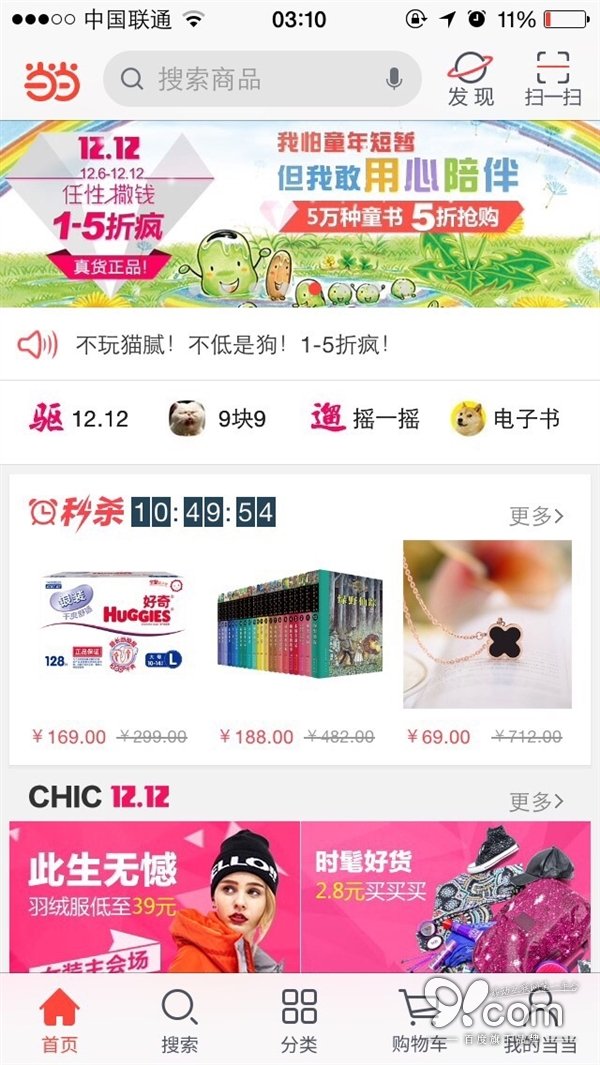Open the 此生无憾 down jacket promotion
600x1065 pixels.
(x=154, y=895)
